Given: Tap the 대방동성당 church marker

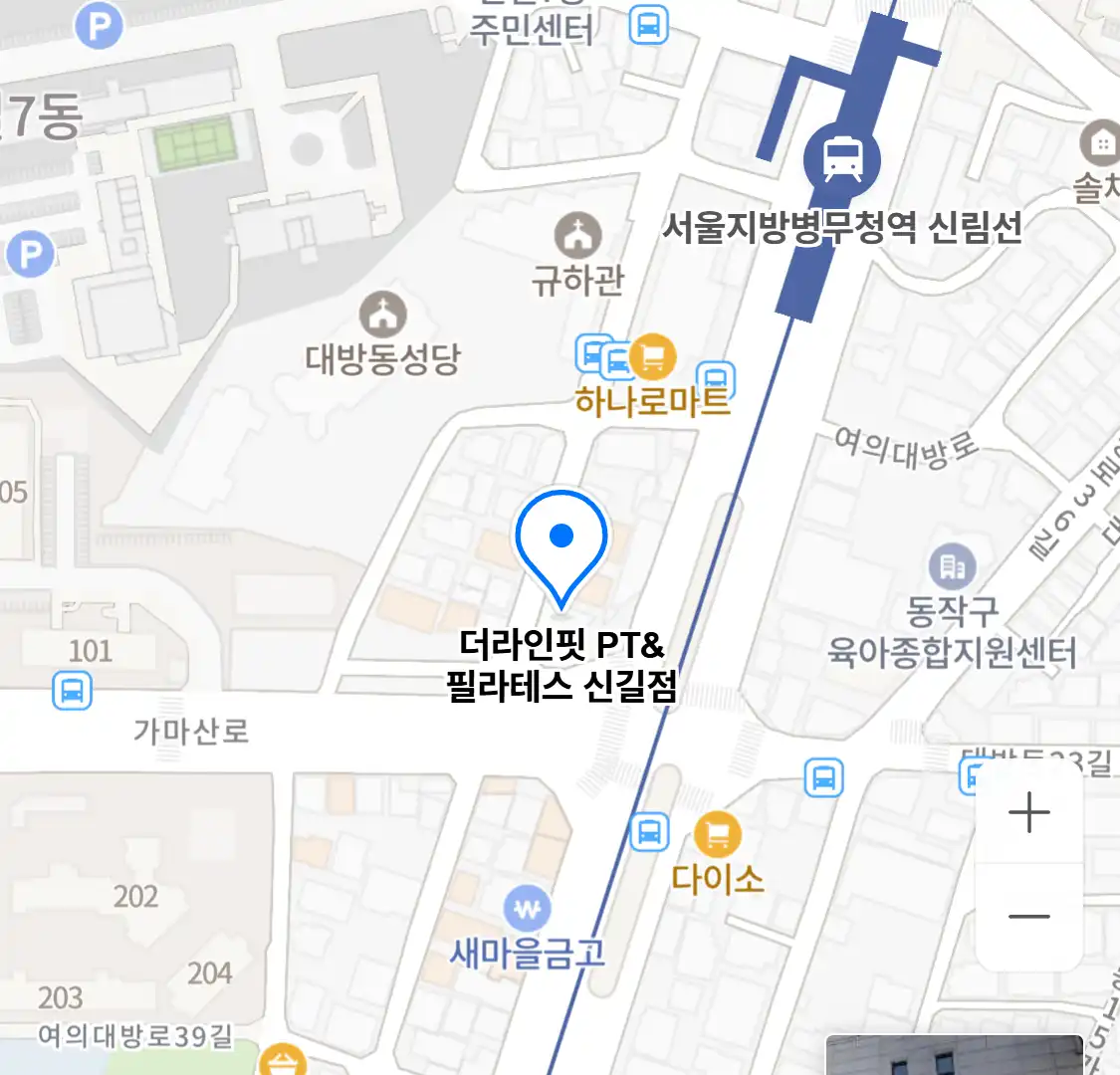Looking at the screenshot, I should 383,316.
